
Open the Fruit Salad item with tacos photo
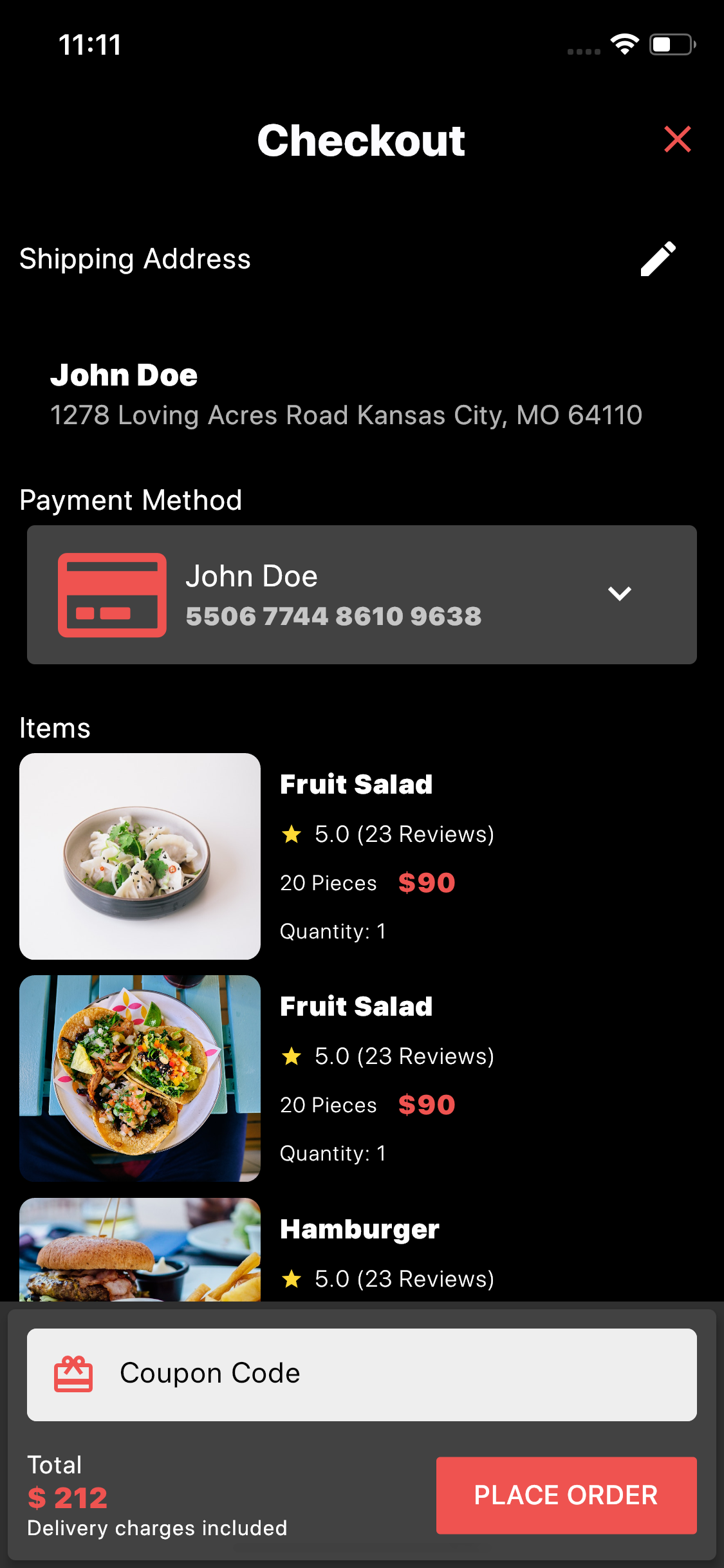pos(140,1078)
